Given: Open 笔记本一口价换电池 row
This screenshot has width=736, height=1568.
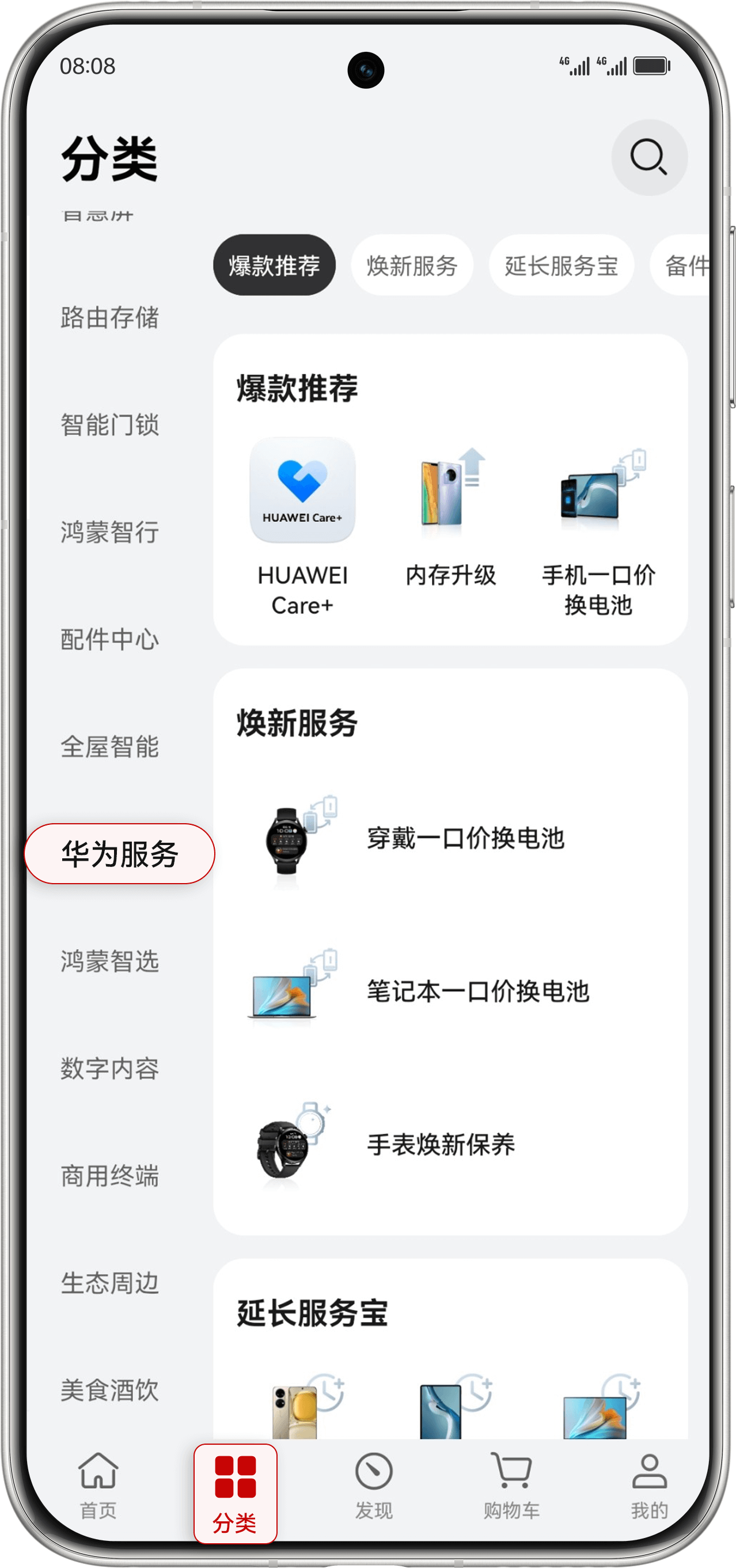Looking at the screenshot, I should tap(450, 991).
